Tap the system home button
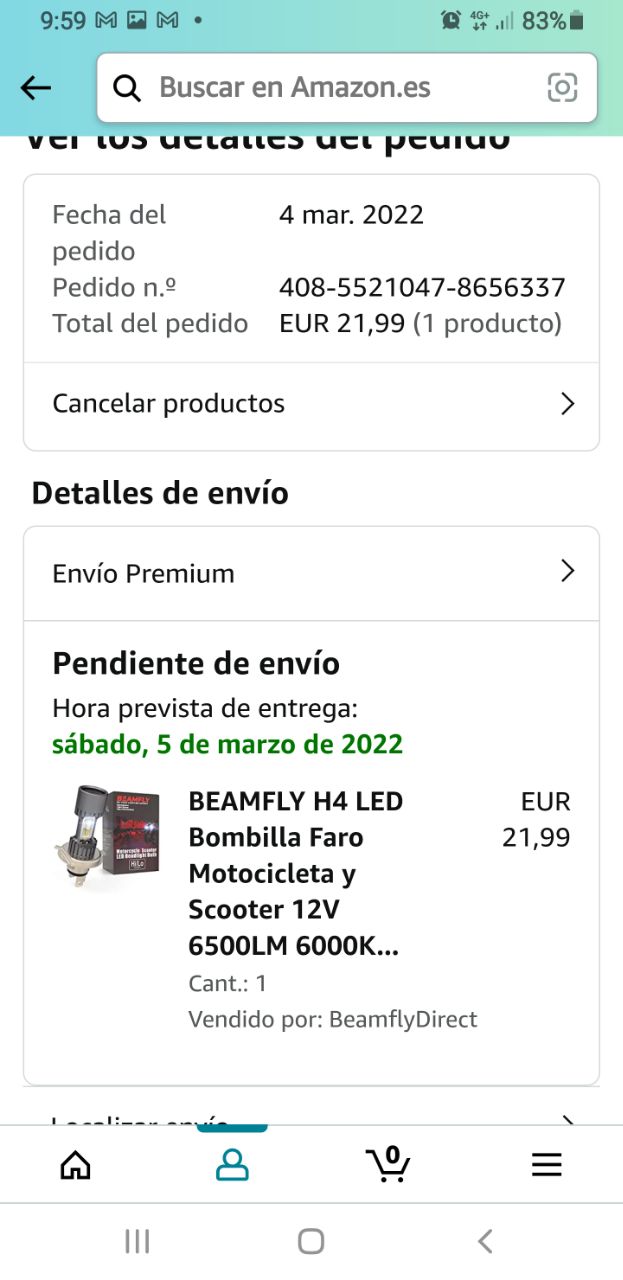The height and width of the screenshot is (1280, 623). click(311, 1242)
